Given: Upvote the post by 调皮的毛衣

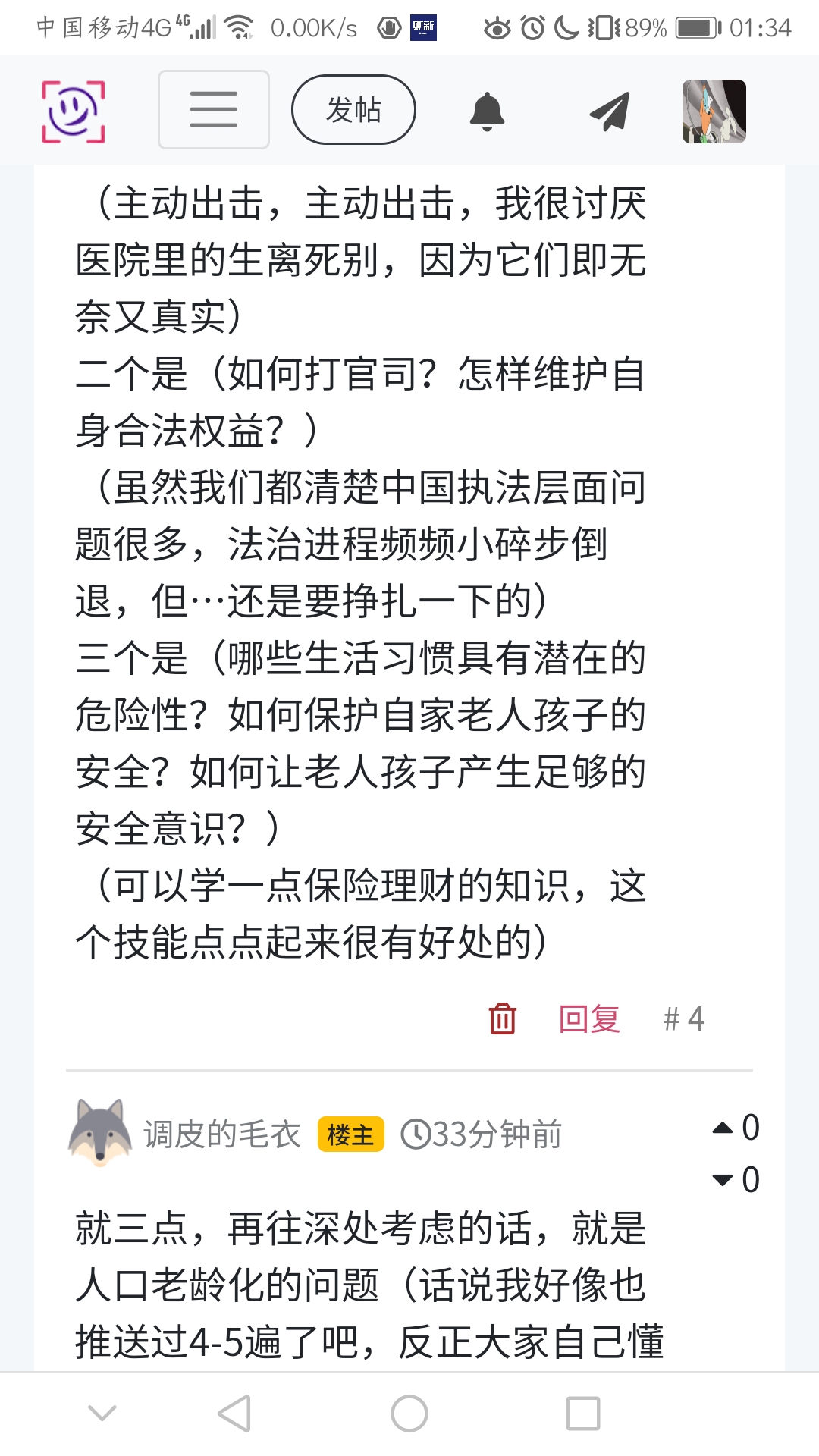Looking at the screenshot, I should 723,1128.
